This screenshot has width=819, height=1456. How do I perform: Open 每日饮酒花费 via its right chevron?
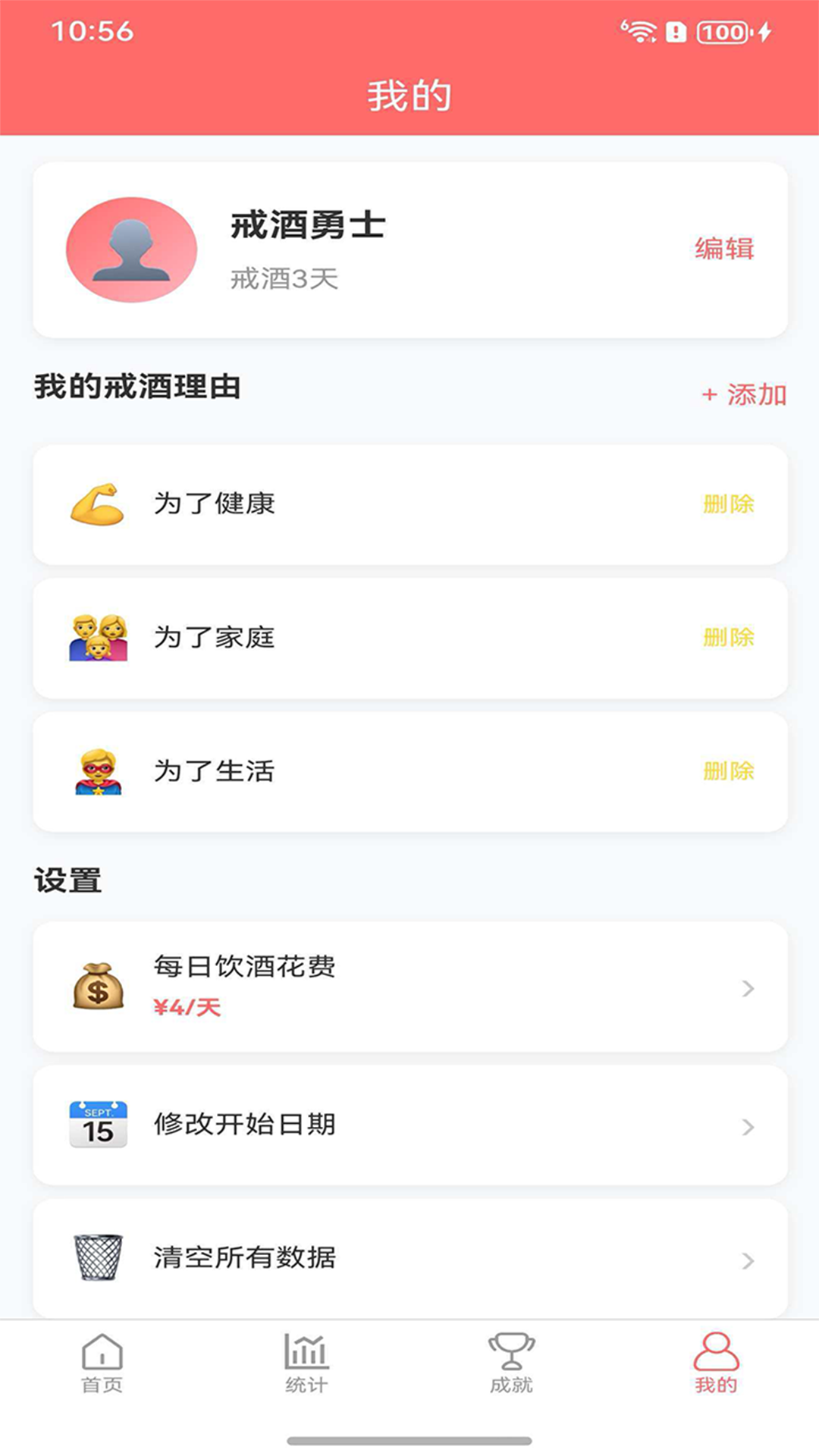(x=747, y=988)
